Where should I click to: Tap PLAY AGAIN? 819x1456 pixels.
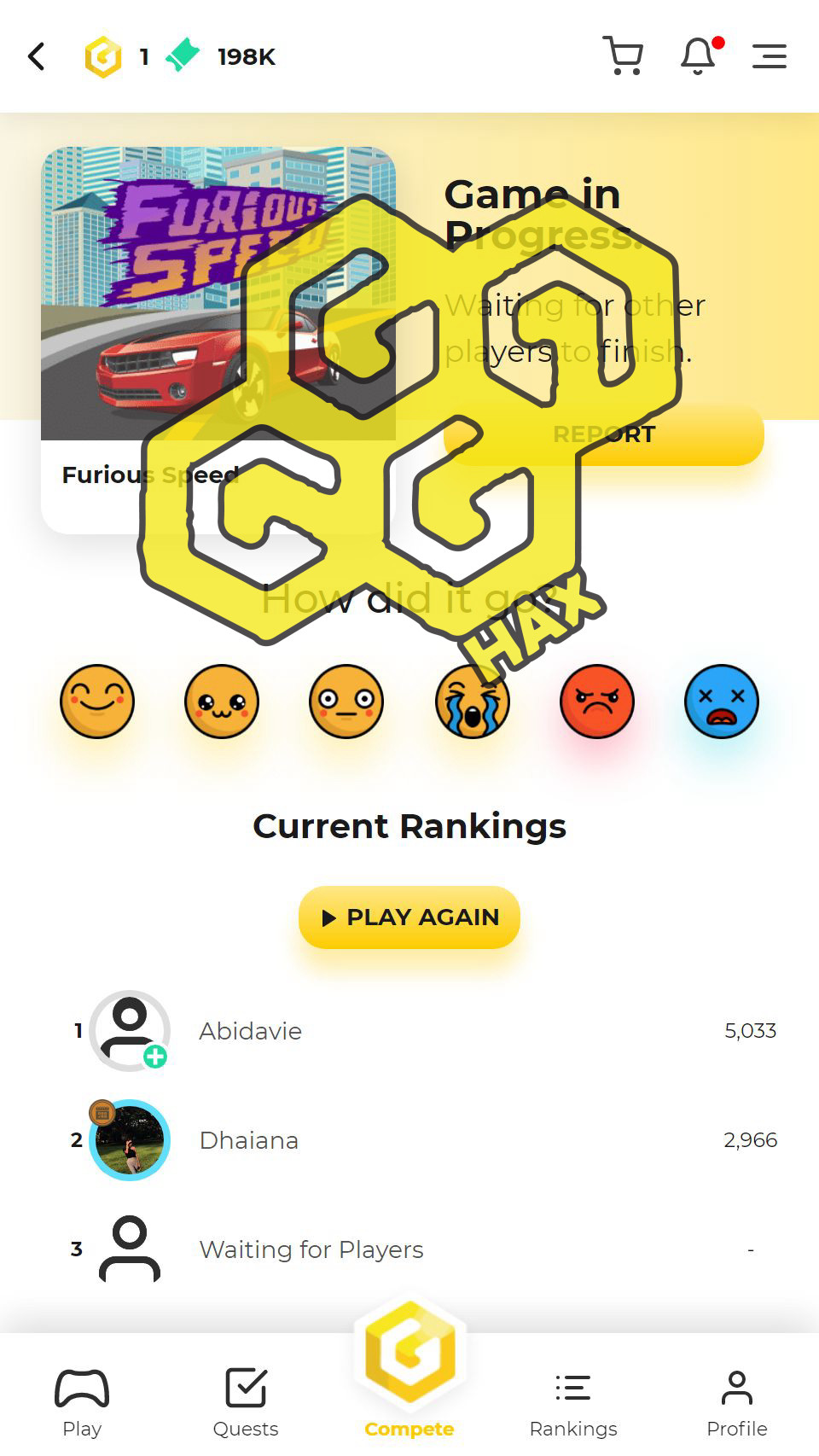click(x=409, y=917)
